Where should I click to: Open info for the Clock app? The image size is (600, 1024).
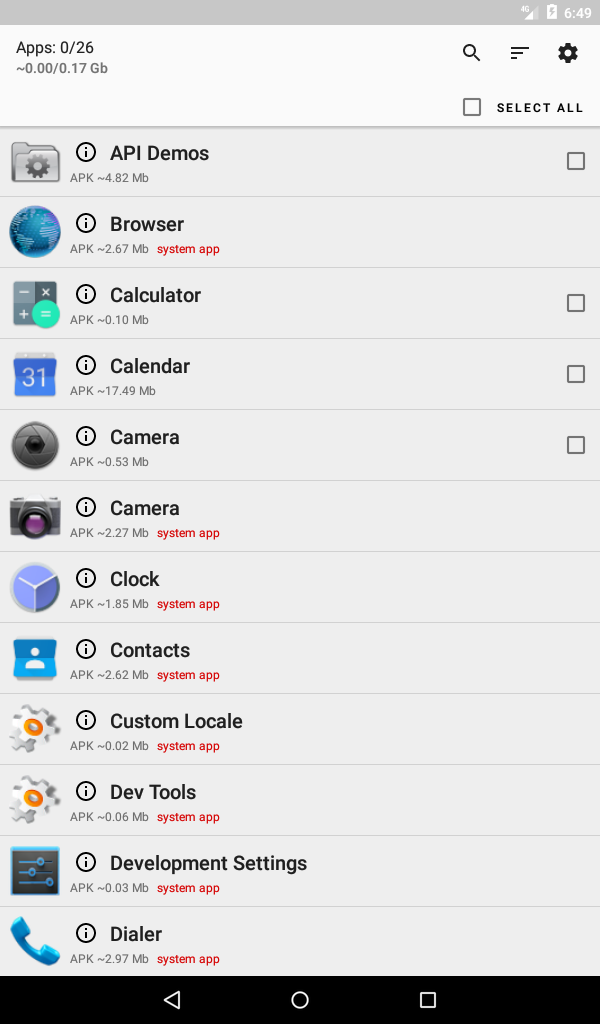point(86,578)
